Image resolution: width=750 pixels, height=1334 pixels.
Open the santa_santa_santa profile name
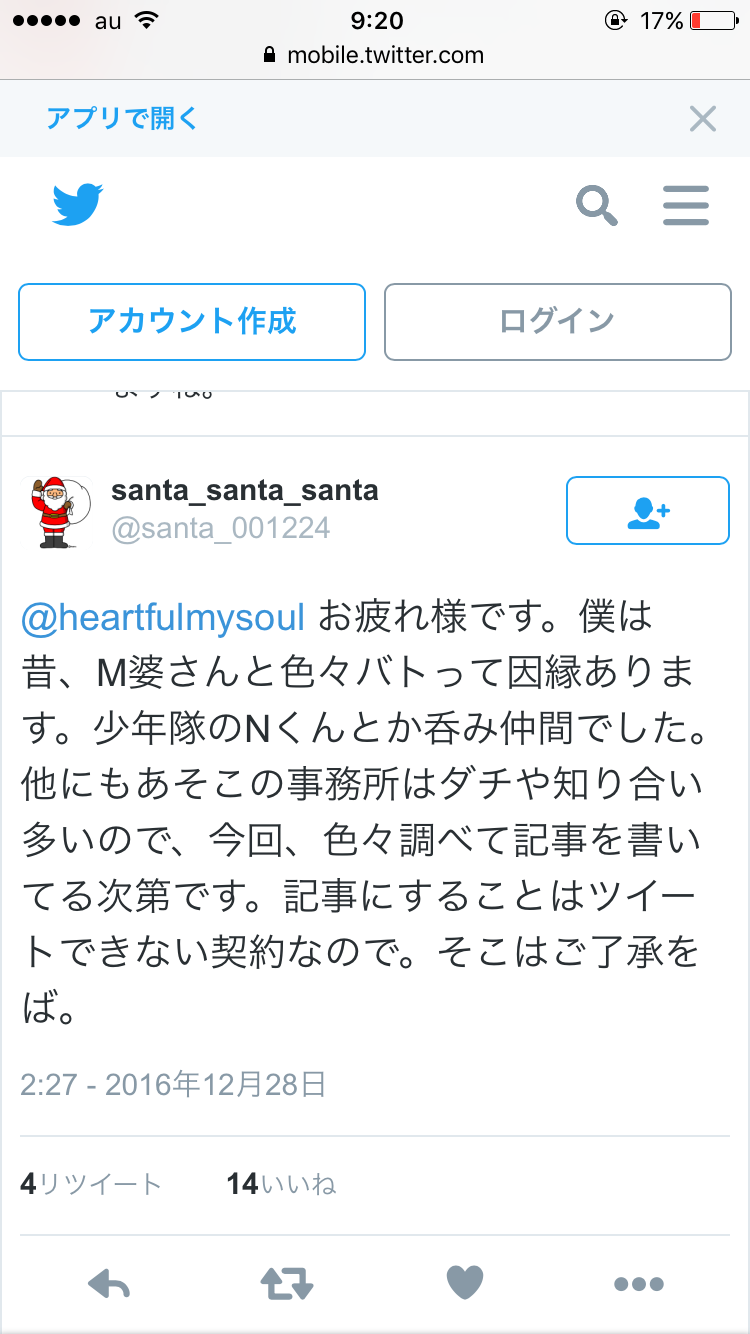click(x=245, y=491)
